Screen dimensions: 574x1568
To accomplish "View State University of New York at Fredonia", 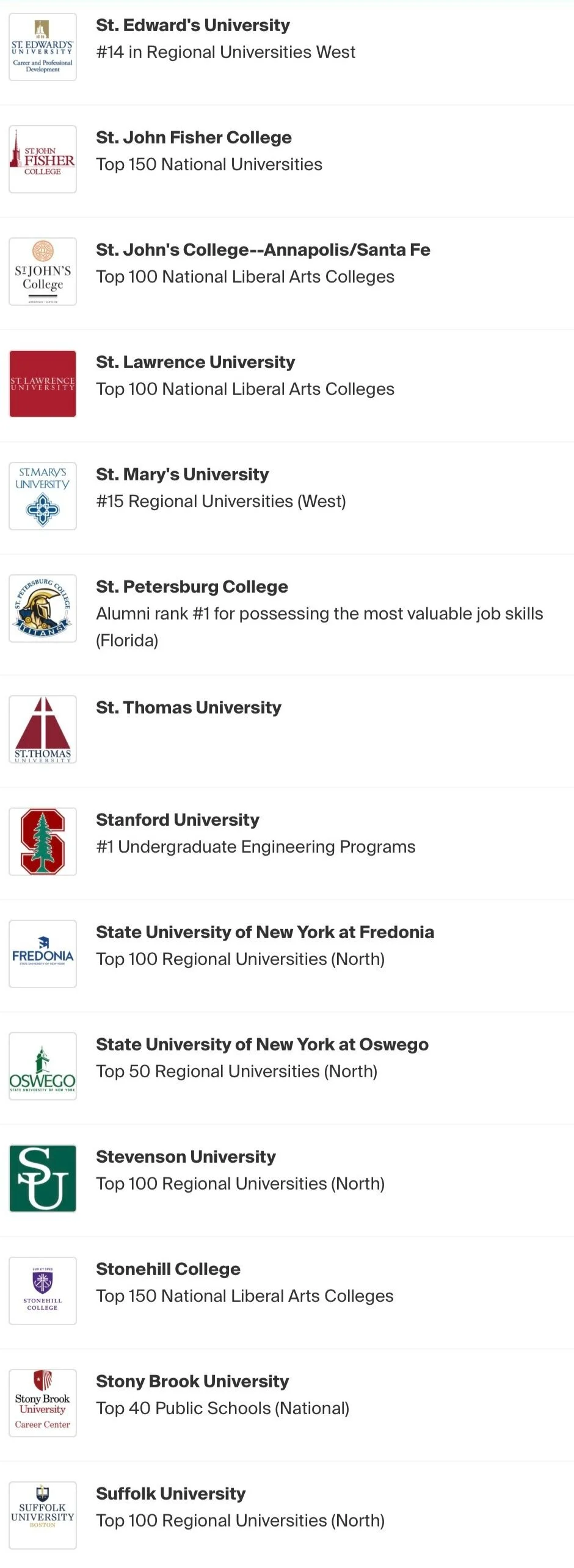I will pos(264,933).
